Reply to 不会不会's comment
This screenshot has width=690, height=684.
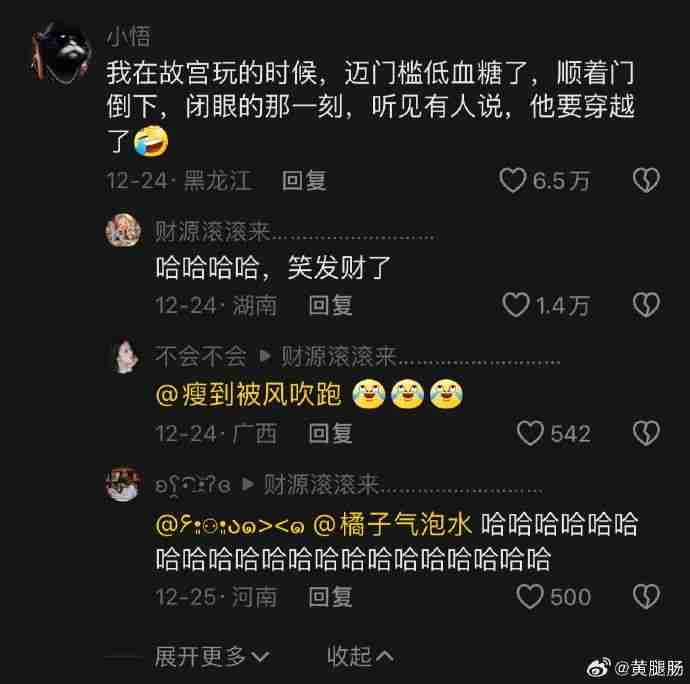click(329, 433)
